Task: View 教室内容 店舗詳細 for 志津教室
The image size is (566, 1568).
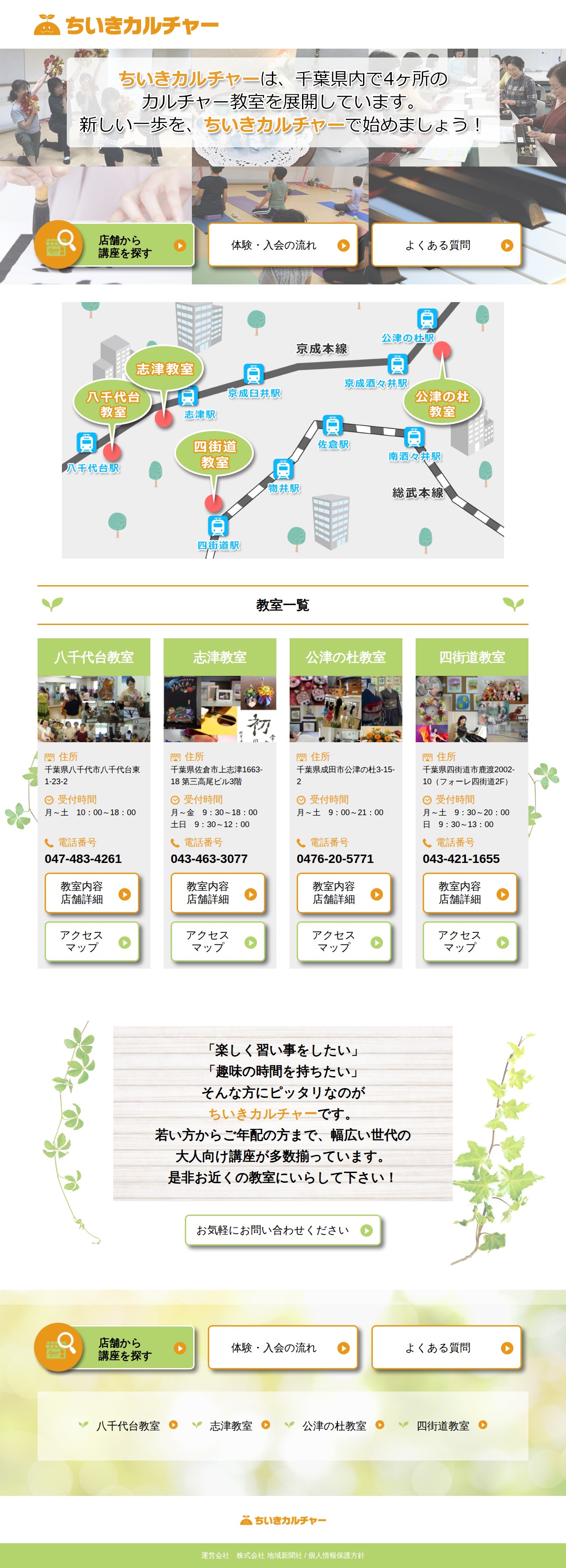Action: pyautogui.click(x=218, y=893)
